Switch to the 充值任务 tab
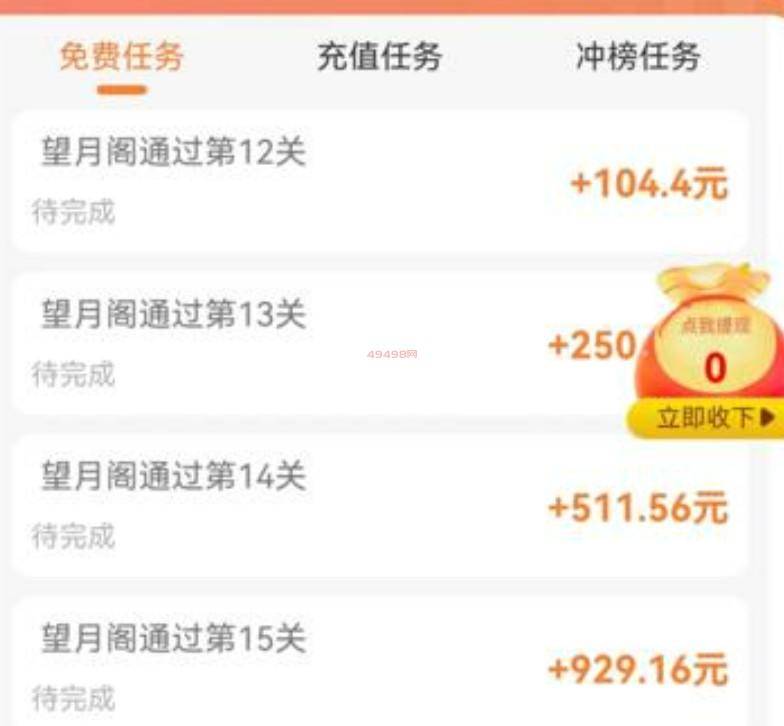The height and width of the screenshot is (726, 784). click(x=379, y=57)
